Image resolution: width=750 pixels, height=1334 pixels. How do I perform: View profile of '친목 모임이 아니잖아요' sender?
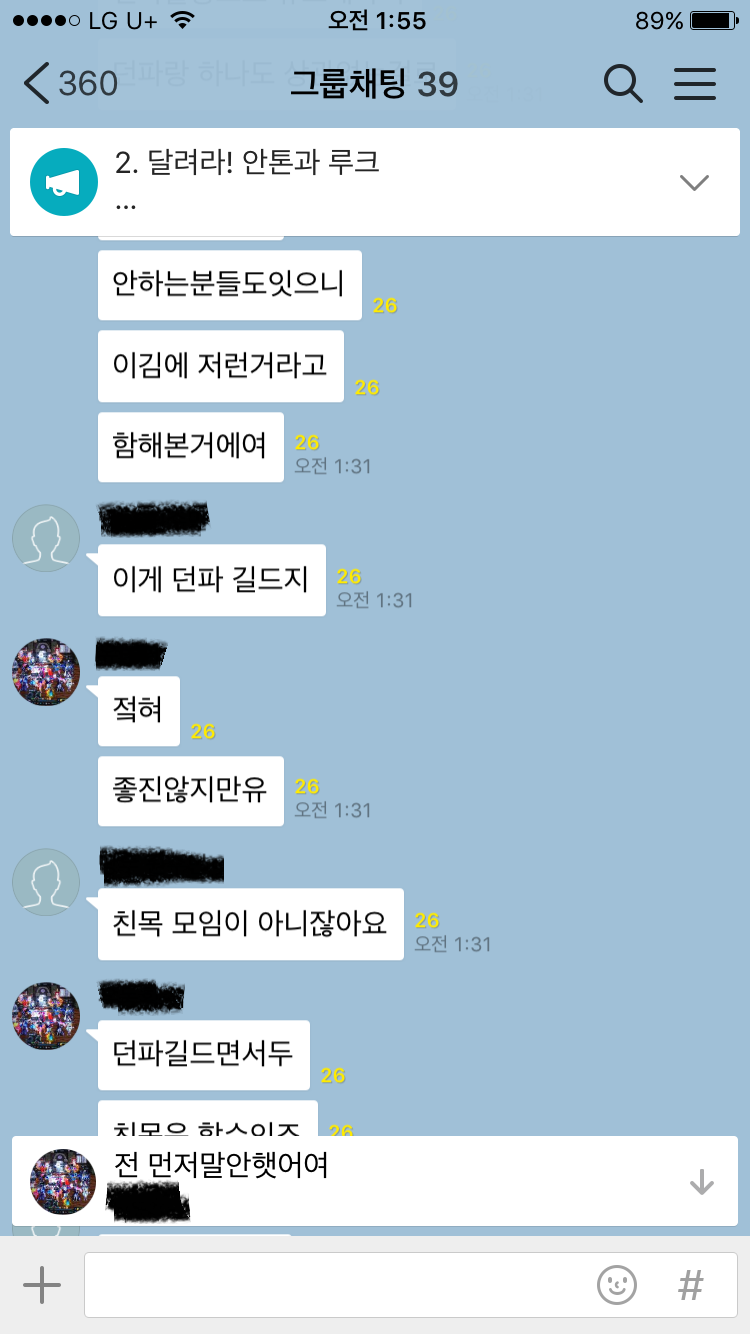(x=46, y=882)
